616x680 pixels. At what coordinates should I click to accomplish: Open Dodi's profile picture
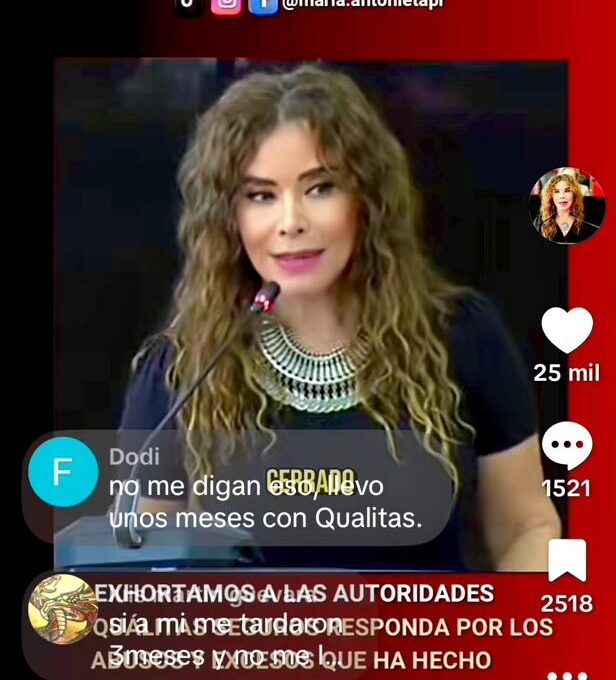point(63,470)
